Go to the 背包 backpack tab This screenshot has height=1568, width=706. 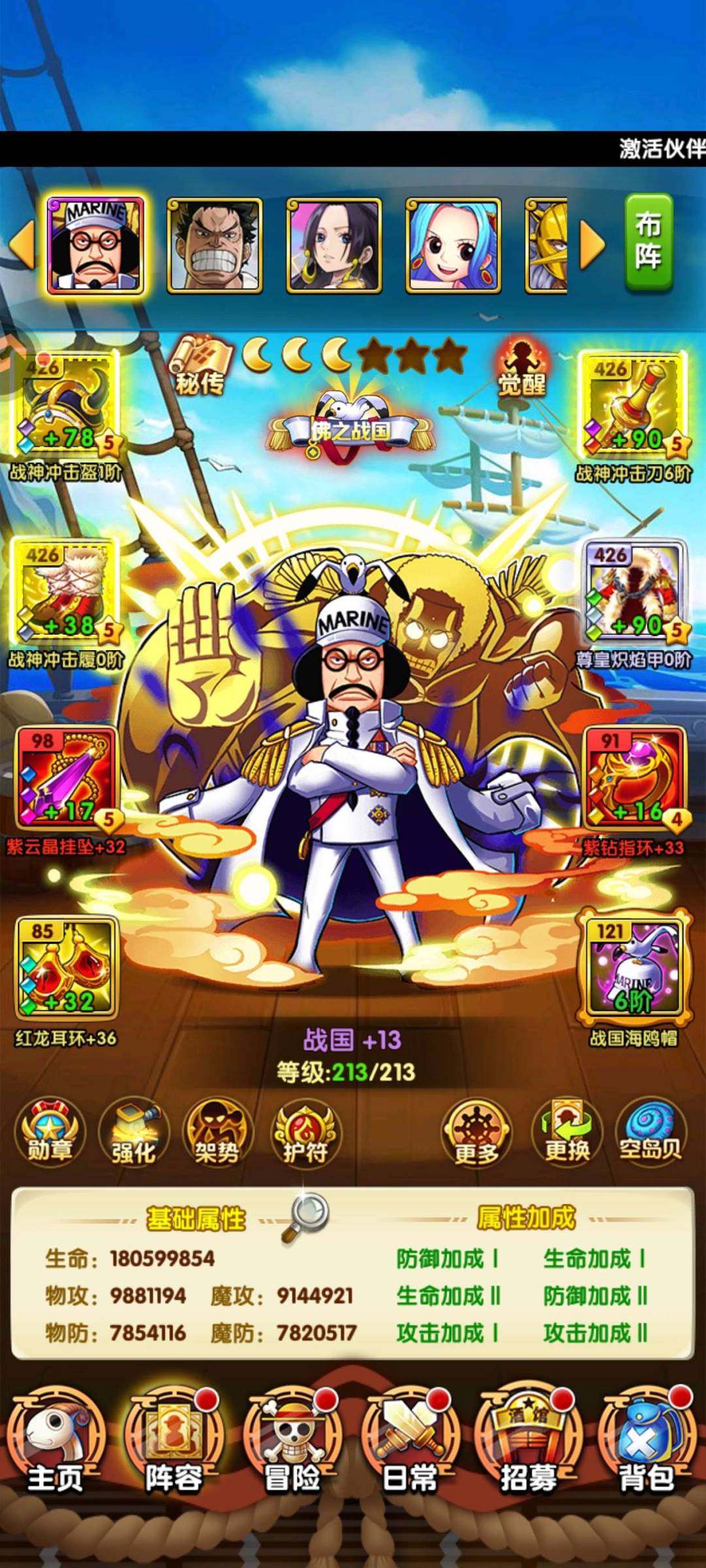(x=646, y=1444)
